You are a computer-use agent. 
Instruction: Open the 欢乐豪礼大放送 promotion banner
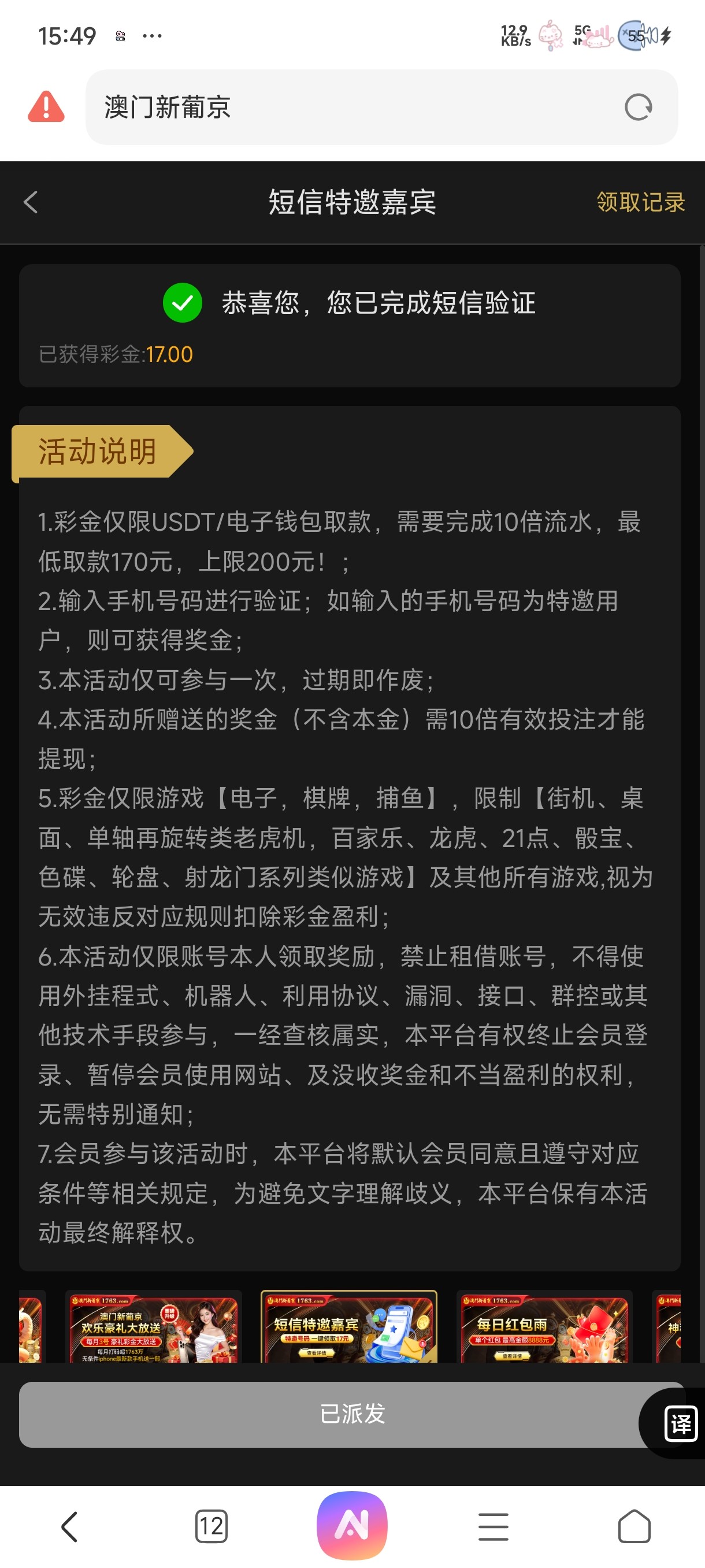click(153, 1327)
